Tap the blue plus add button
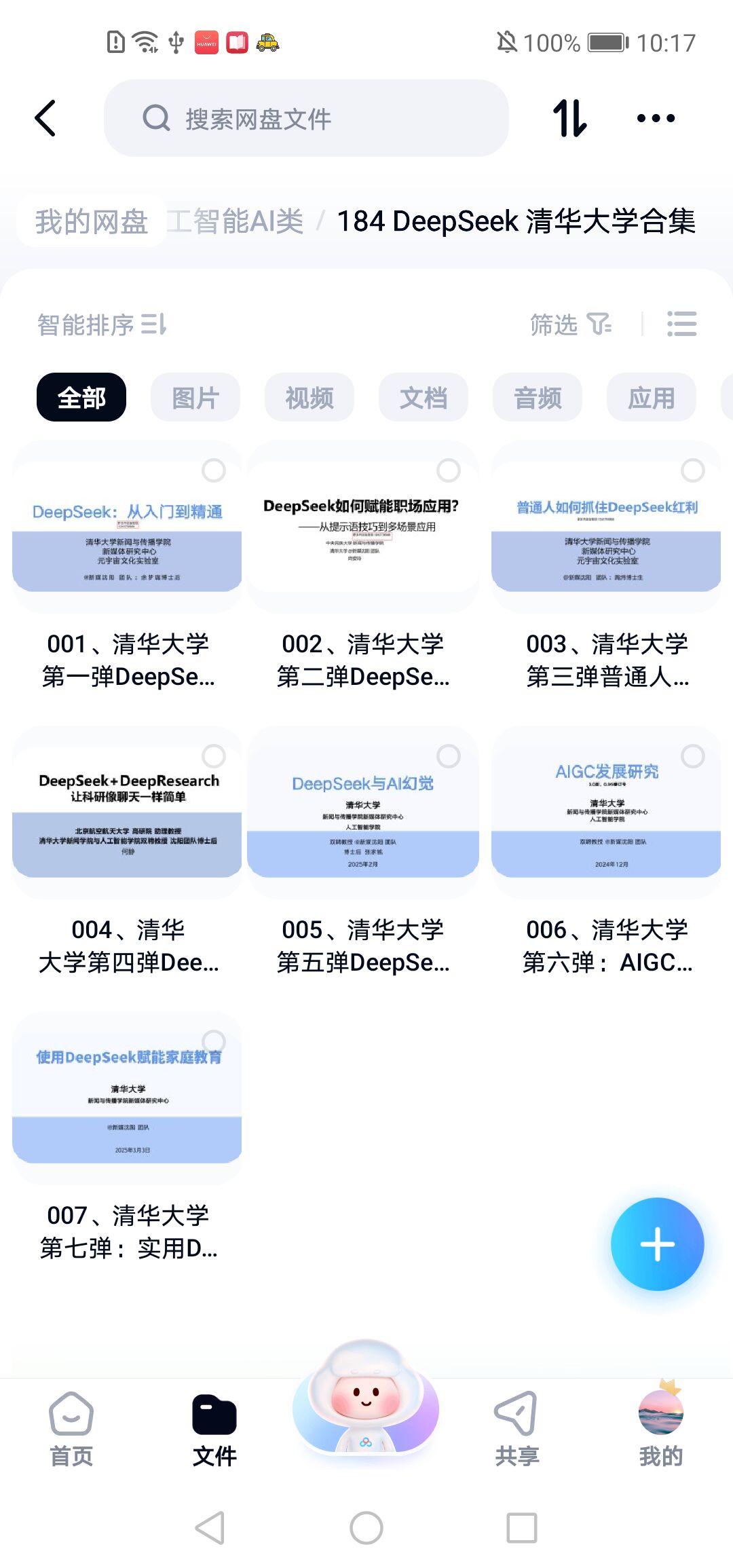 657,1244
